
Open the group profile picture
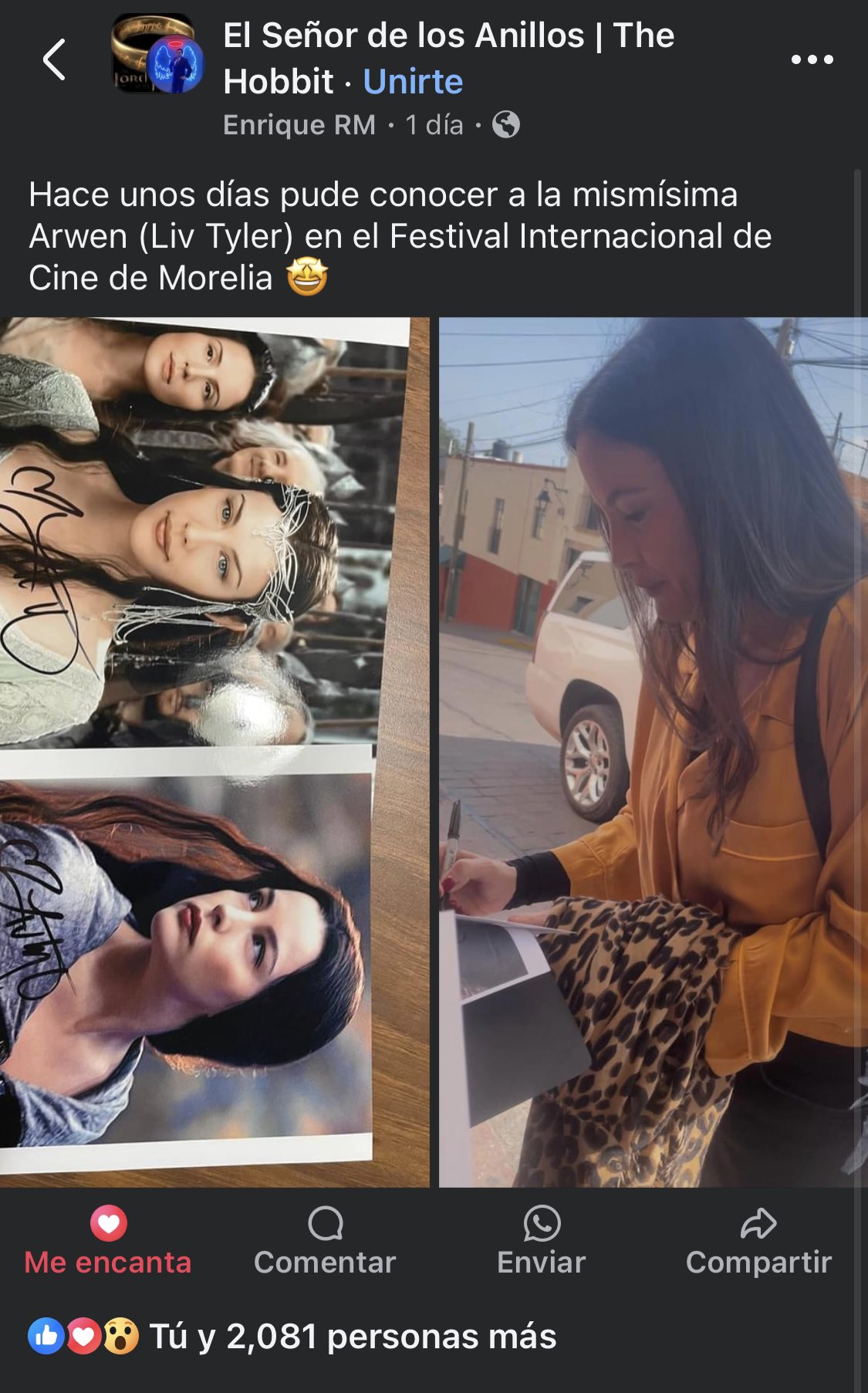pos(158,54)
